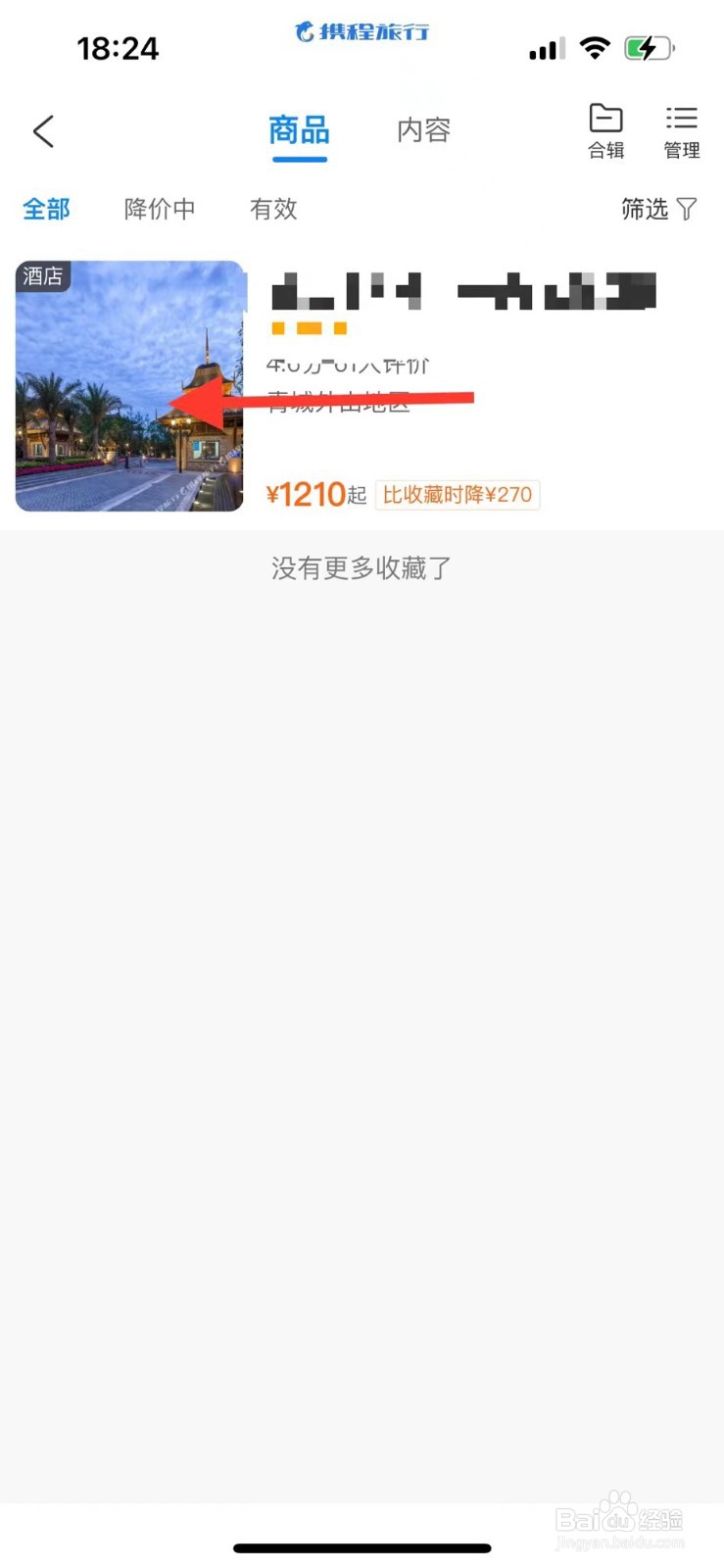Tap 比收藏时降¥270 discount tag
The width and height of the screenshot is (724, 1568).
tap(457, 494)
